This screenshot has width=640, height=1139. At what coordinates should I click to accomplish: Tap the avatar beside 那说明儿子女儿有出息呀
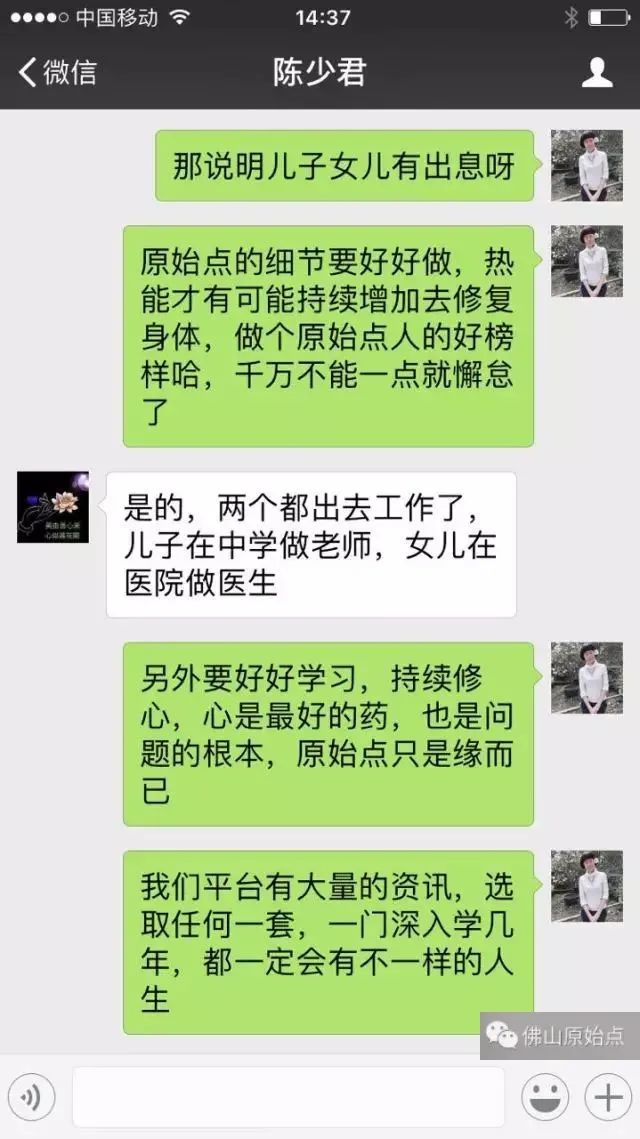pyautogui.click(x=587, y=165)
